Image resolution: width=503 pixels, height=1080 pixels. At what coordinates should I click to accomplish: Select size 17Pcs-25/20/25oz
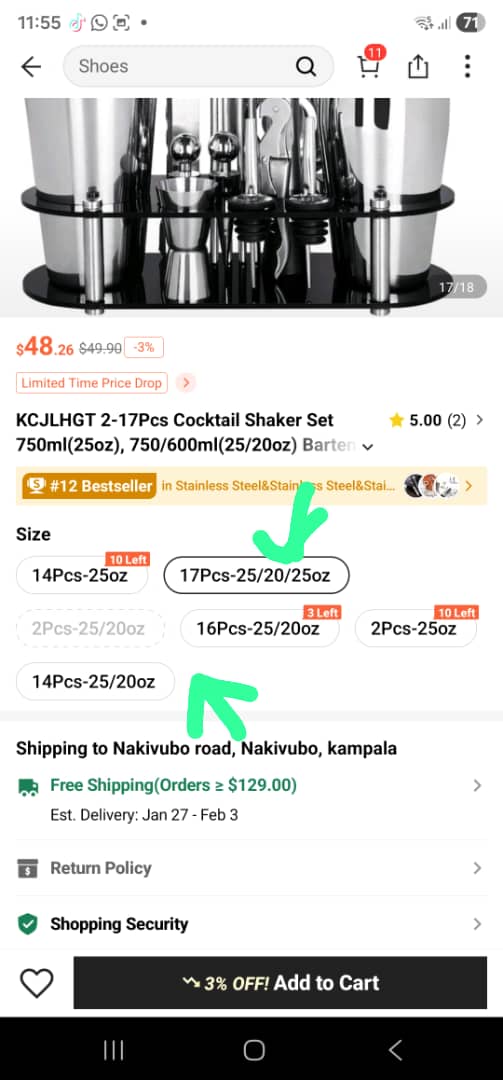256,575
